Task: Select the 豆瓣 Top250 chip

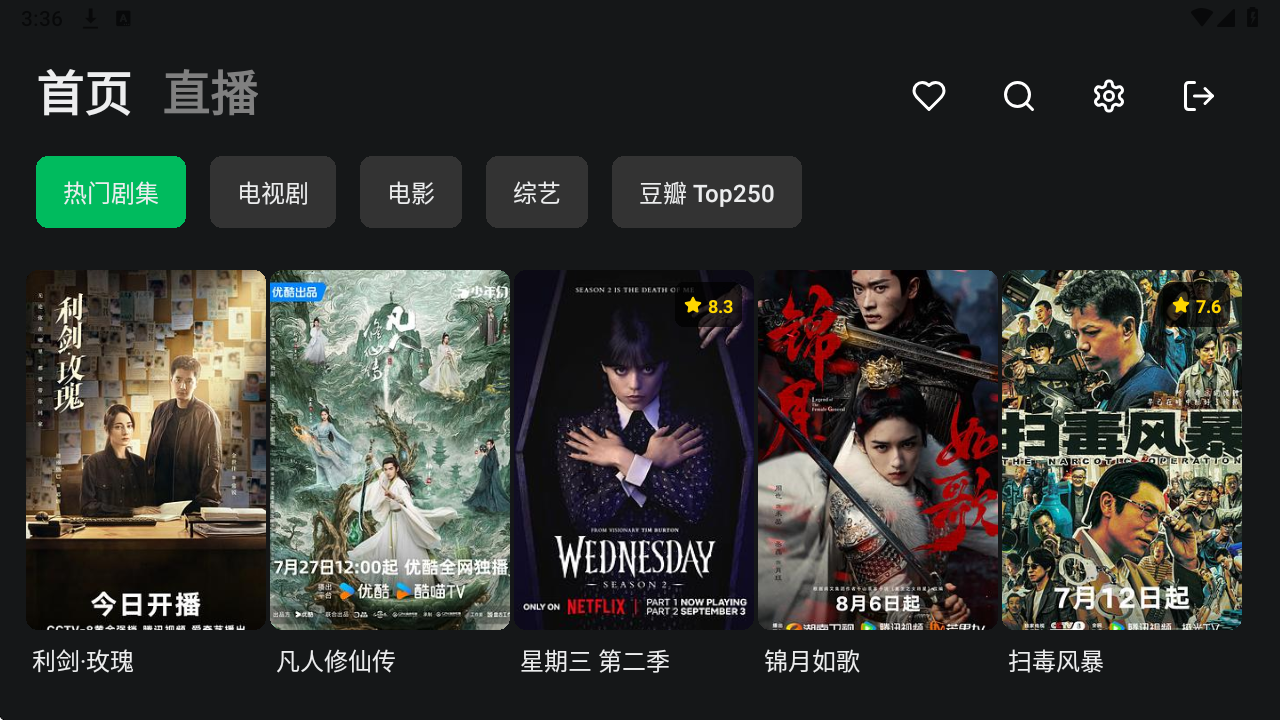Action: click(707, 192)
